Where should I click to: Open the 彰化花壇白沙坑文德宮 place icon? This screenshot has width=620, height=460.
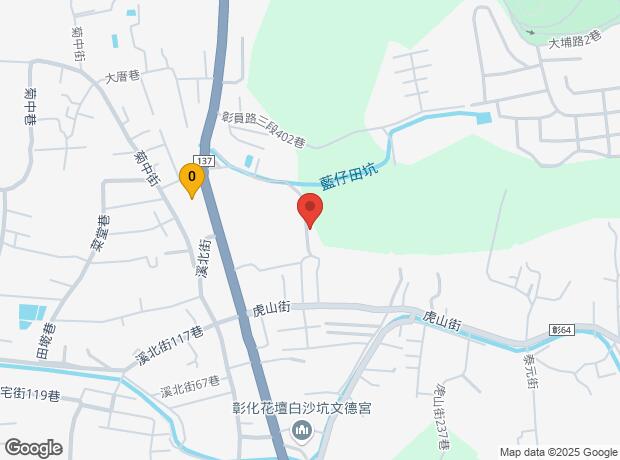click(302, 431)
